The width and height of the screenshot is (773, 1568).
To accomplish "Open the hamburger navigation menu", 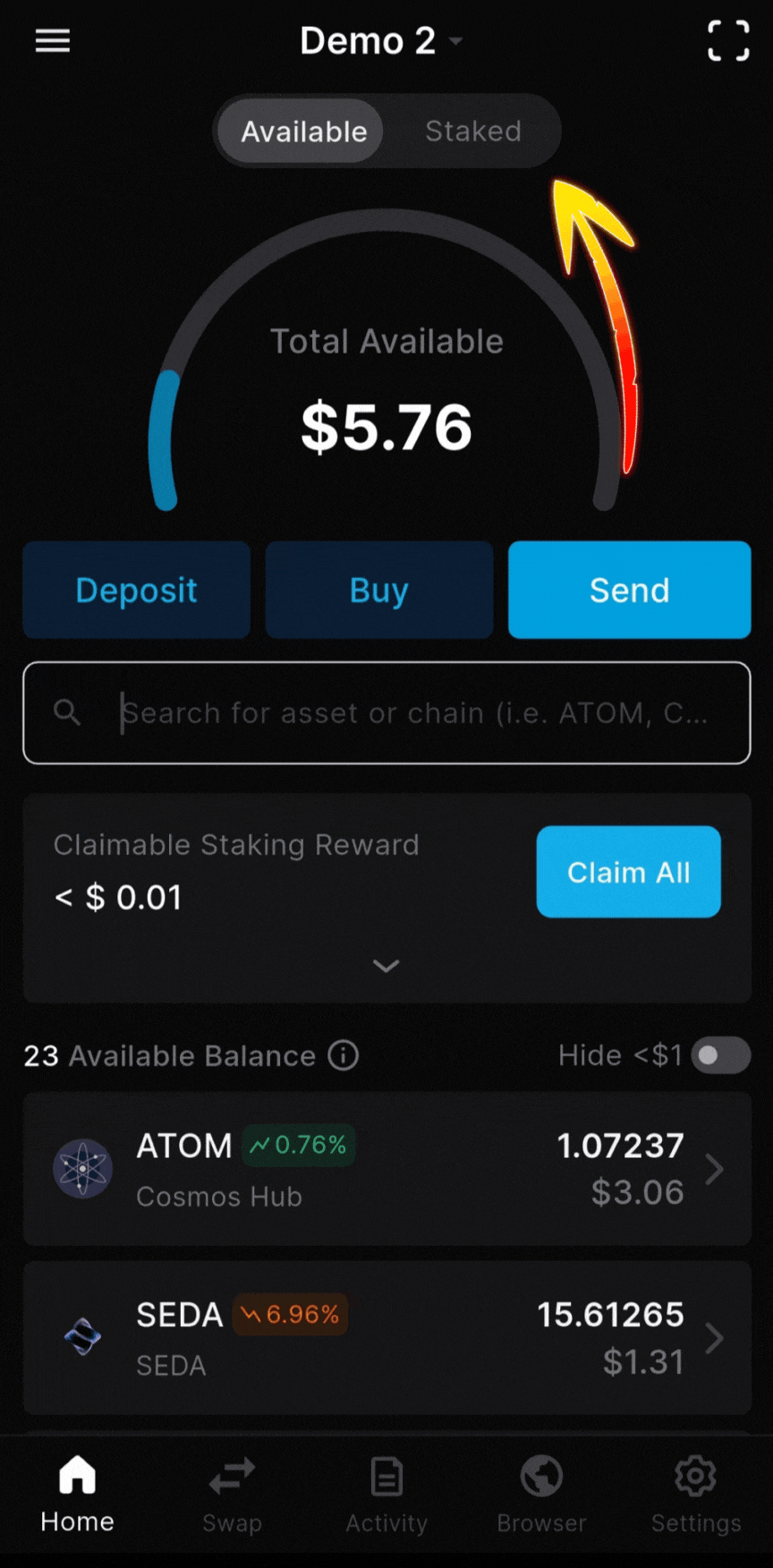I will 52,41.
